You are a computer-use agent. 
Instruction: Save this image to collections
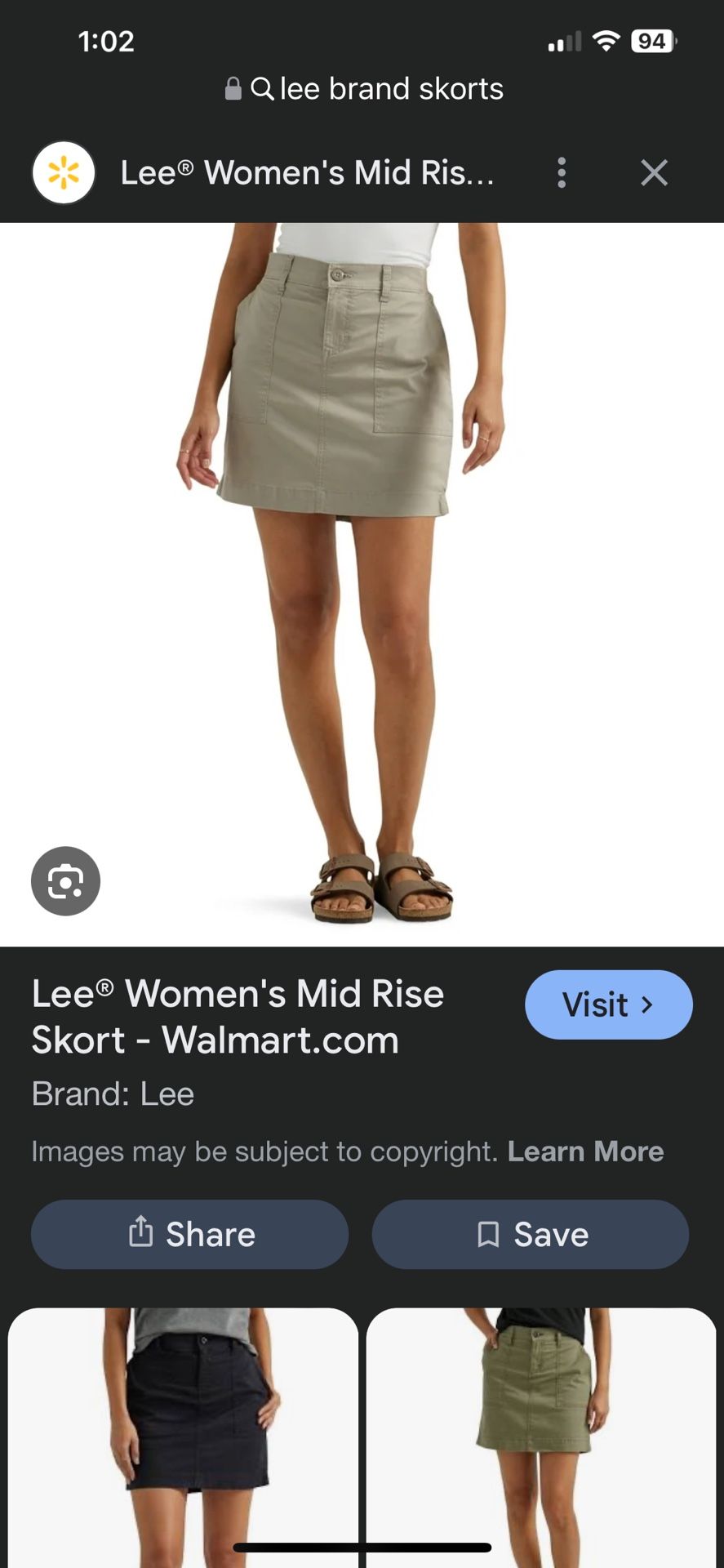[x=531, y=1234]
